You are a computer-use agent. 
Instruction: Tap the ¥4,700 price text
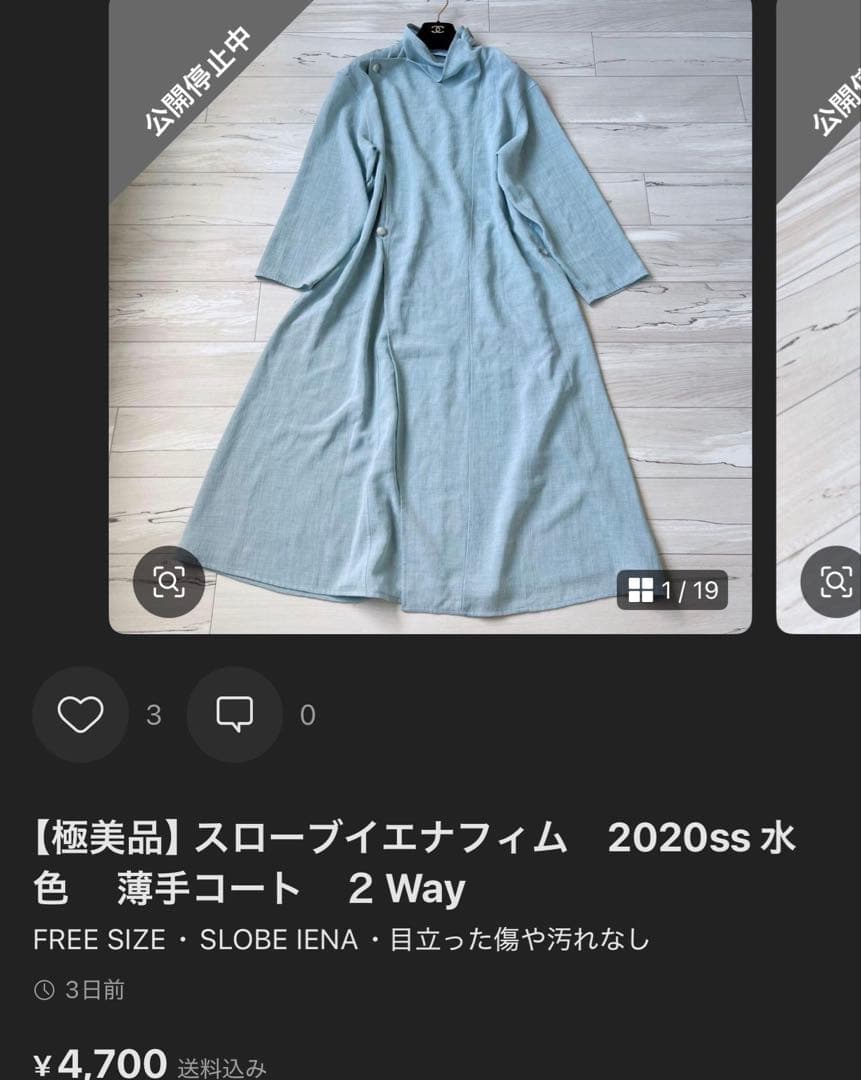97,1063
